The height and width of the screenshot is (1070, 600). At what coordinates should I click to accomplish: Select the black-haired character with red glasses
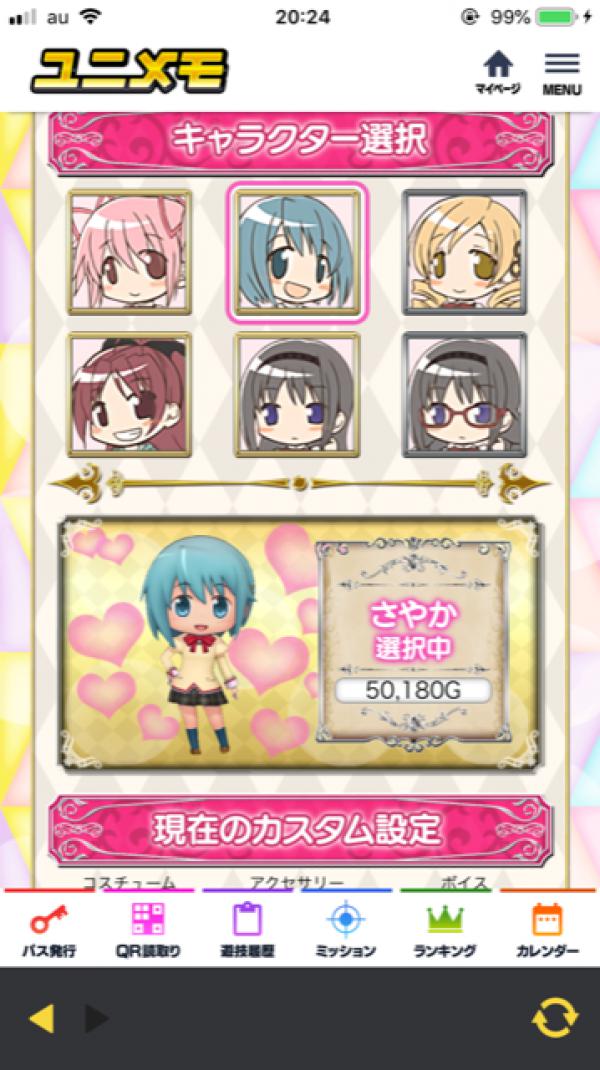point(464,393)
